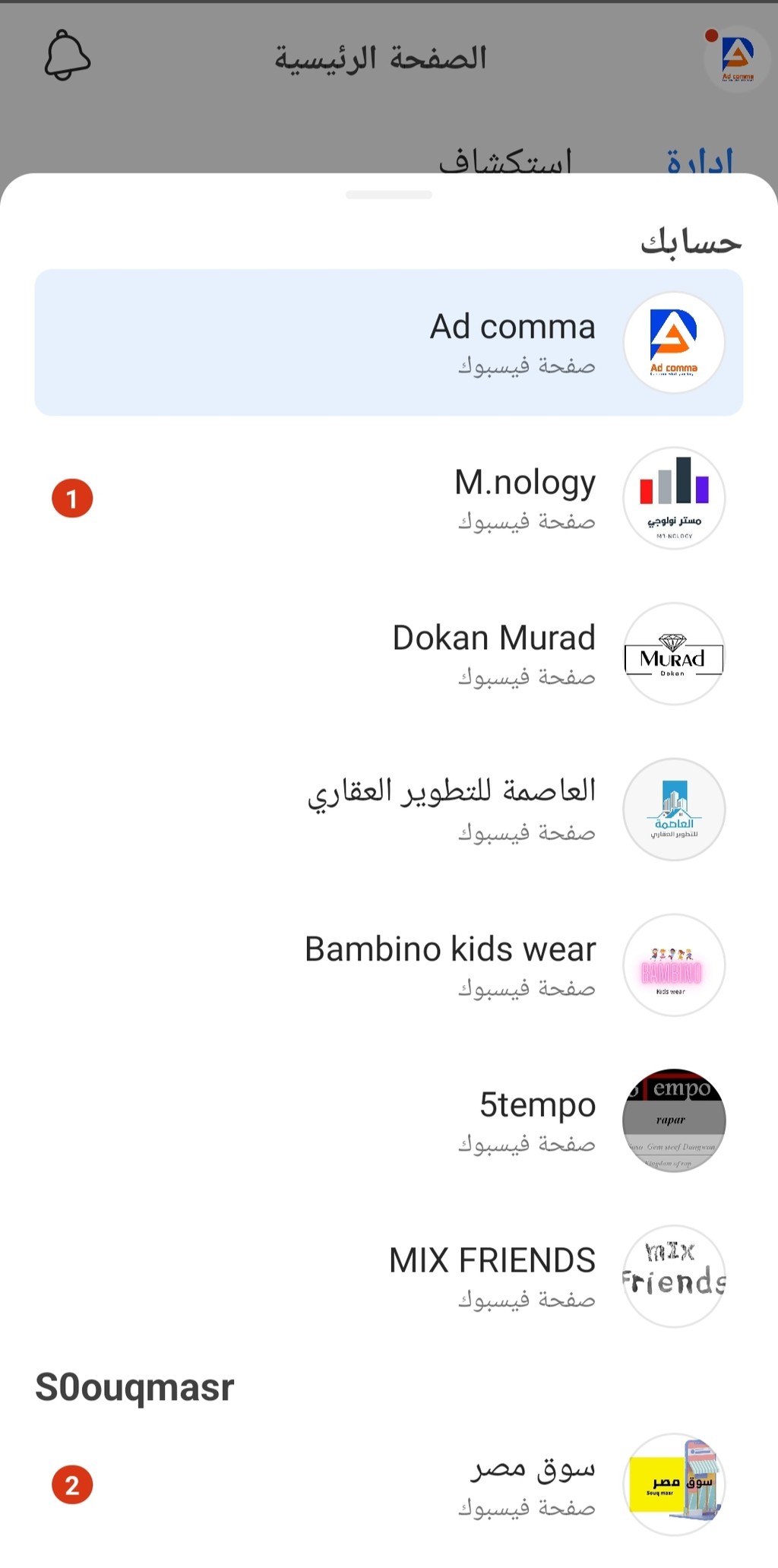Open the Bambino kids wear account
This screenshot has width=778, height=1568.
(389, 965)
